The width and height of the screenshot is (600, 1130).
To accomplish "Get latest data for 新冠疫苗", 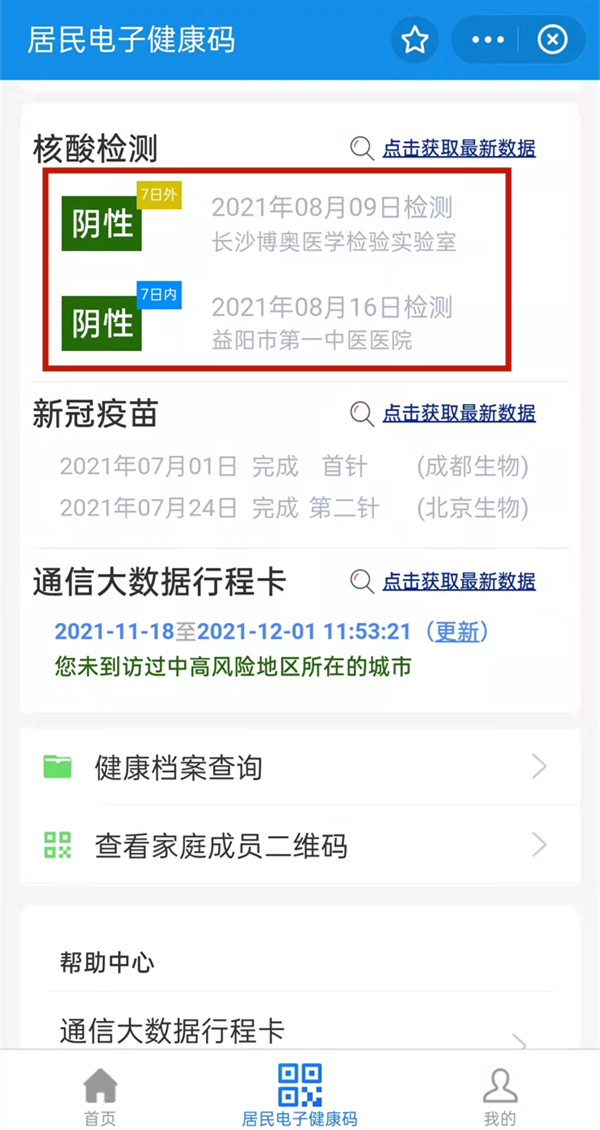I will (458, 413).
